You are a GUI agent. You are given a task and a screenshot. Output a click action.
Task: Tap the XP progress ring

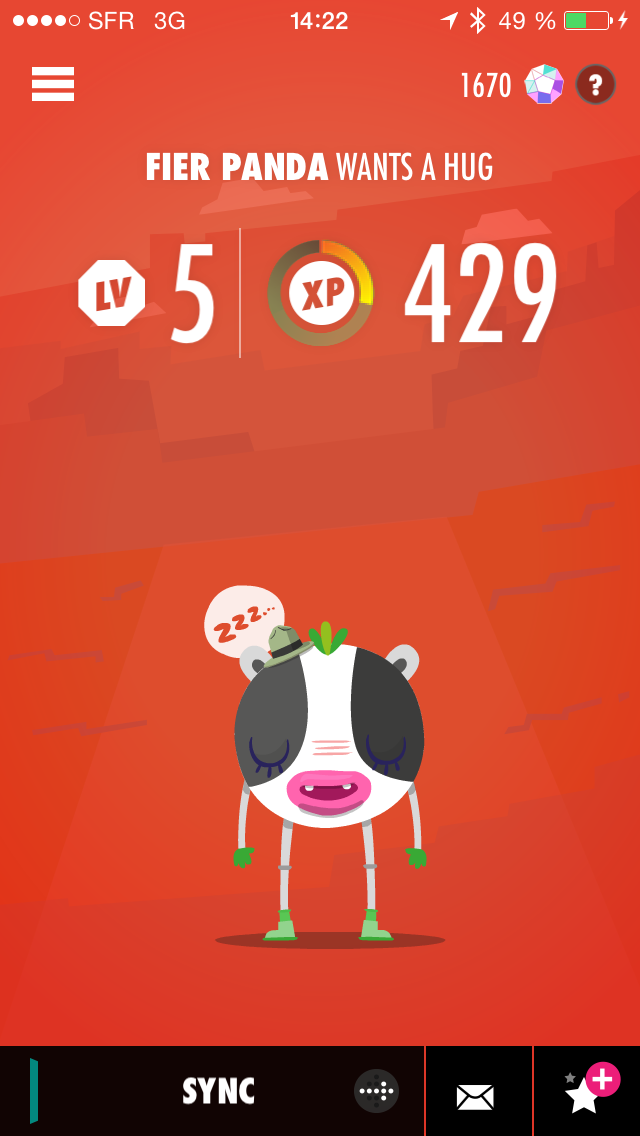point(320,293)
